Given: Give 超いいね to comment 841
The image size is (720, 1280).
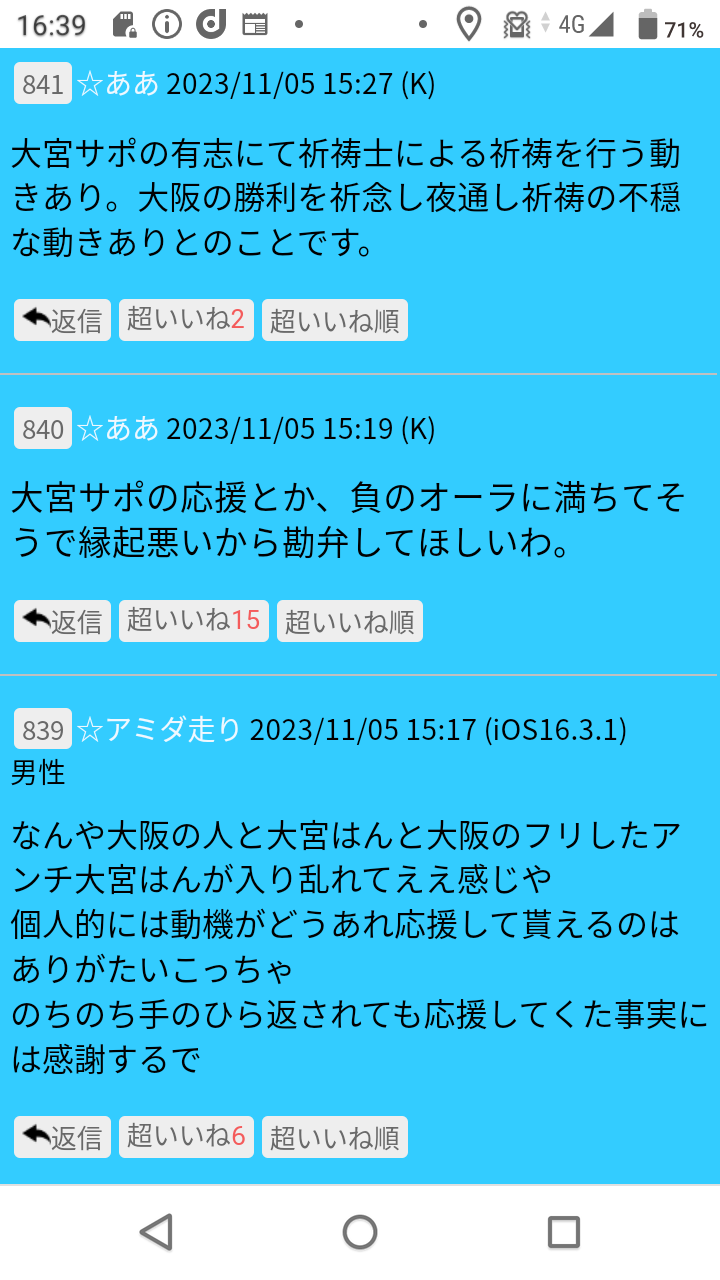Looking at the screenshot, I should click(x=186, y=320).
